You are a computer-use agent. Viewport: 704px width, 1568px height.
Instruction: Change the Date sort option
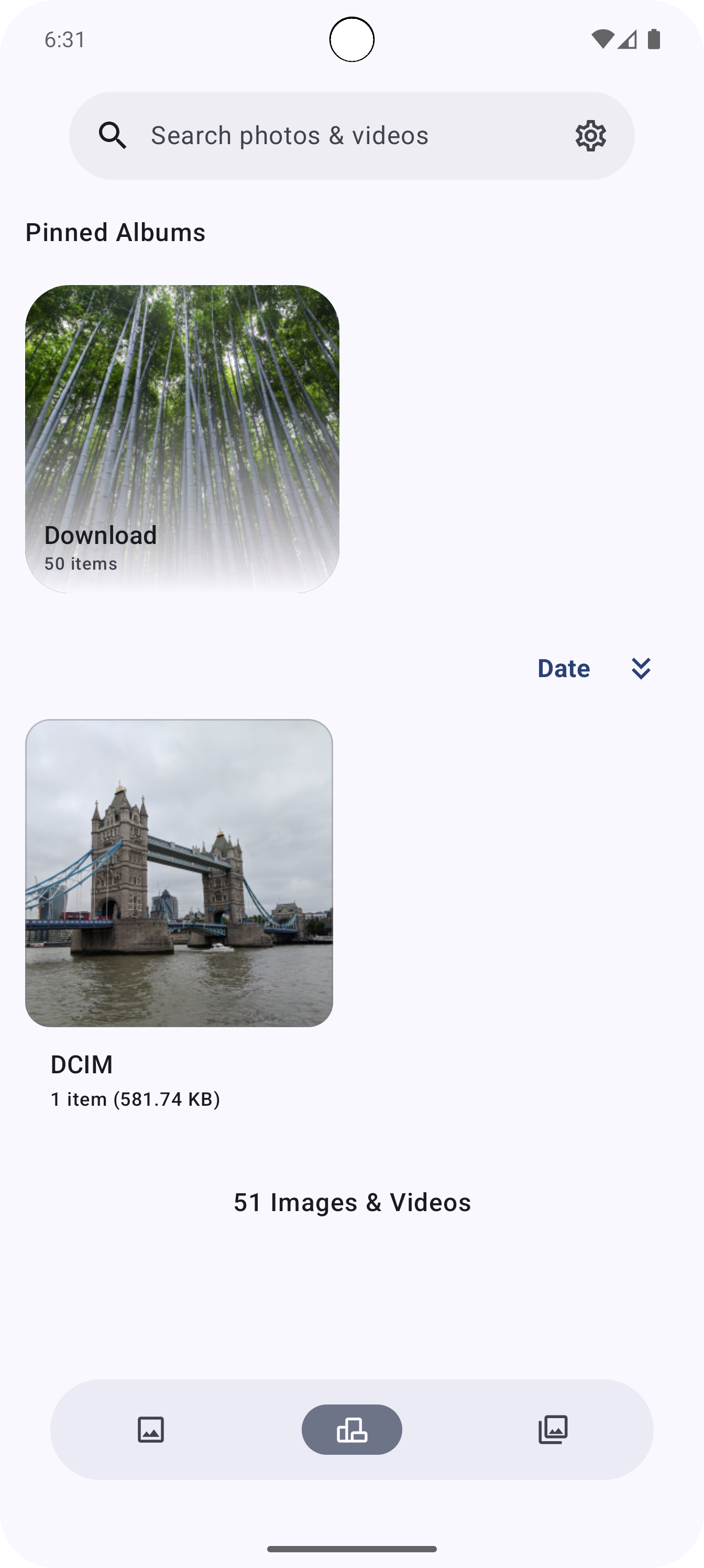564,668
